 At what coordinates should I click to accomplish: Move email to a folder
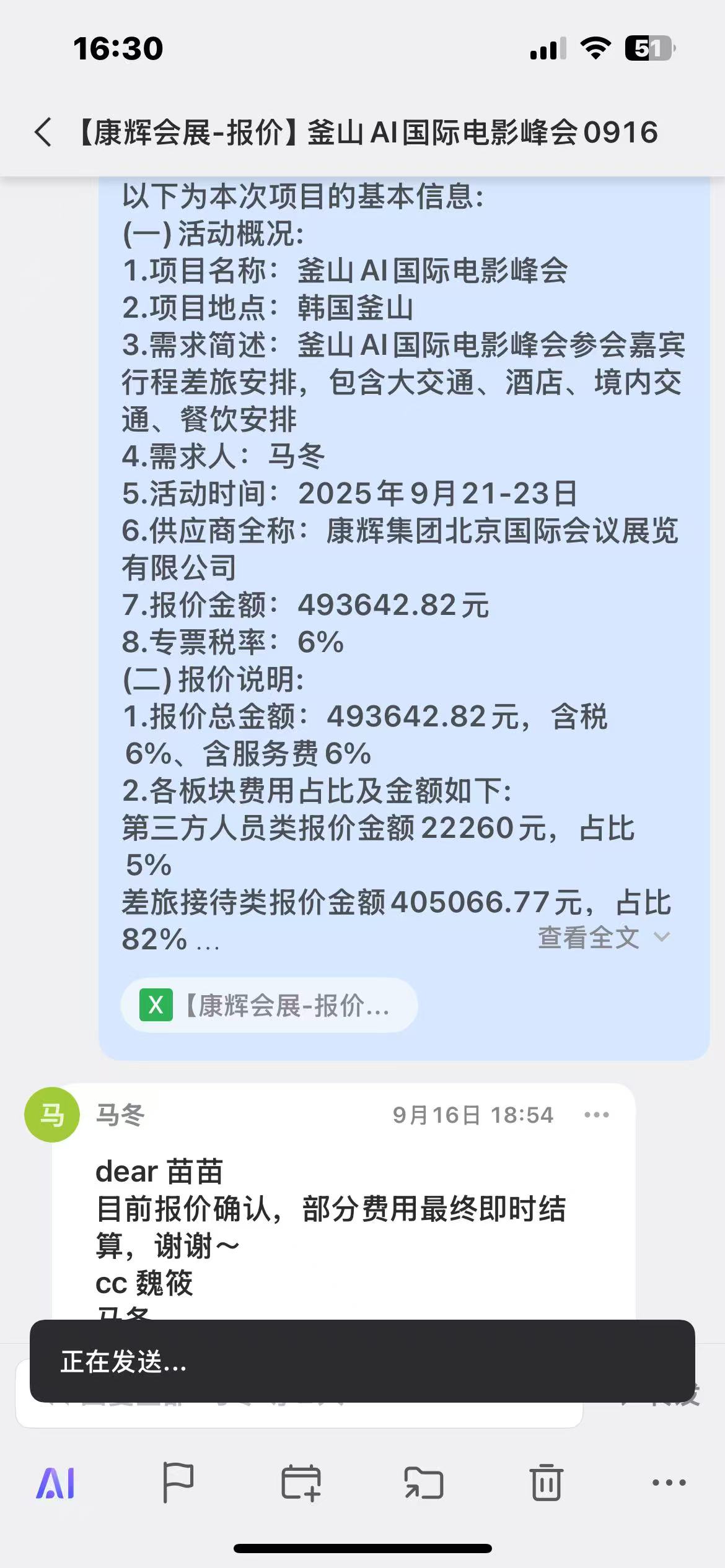click(x=423, y=1483)
